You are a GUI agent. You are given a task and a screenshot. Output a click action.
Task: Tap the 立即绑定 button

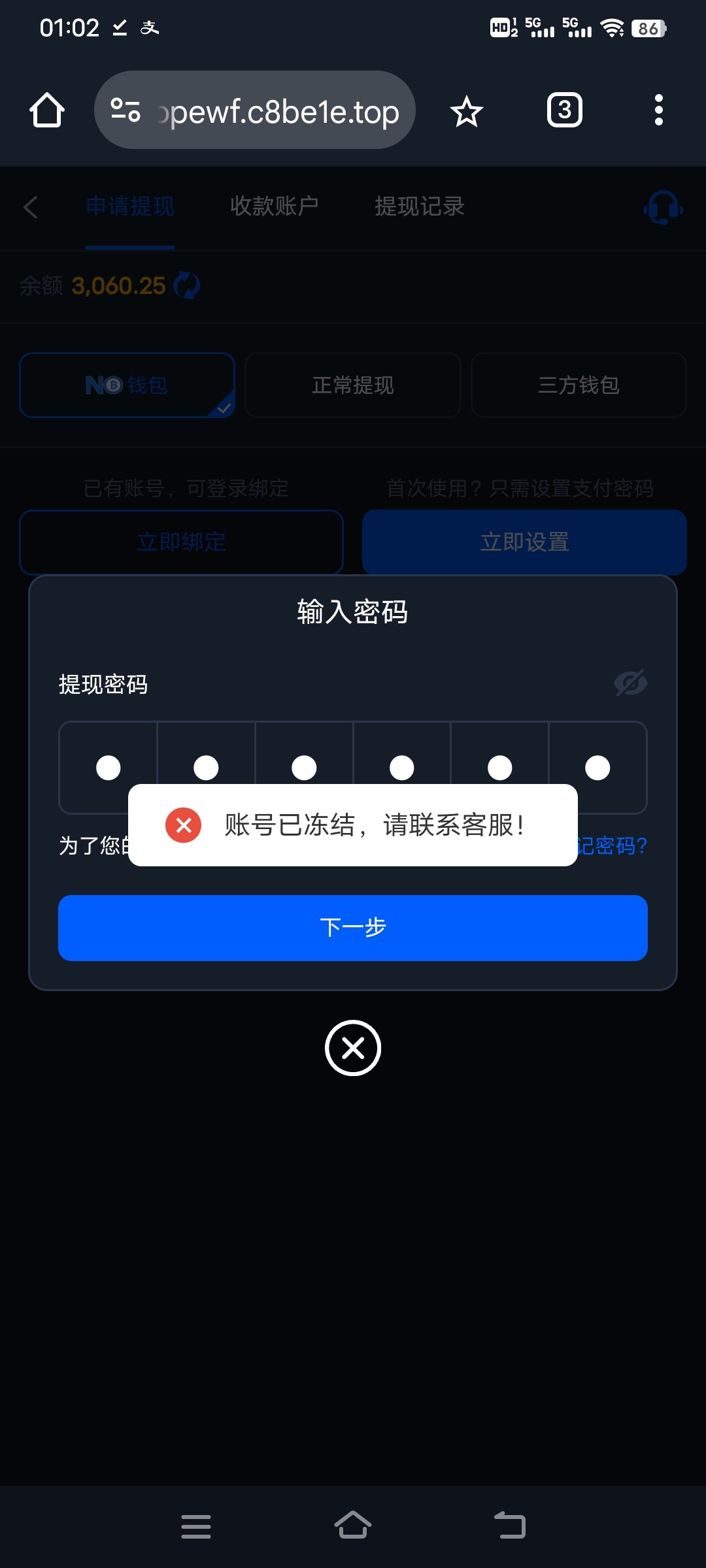pos(181,542)
